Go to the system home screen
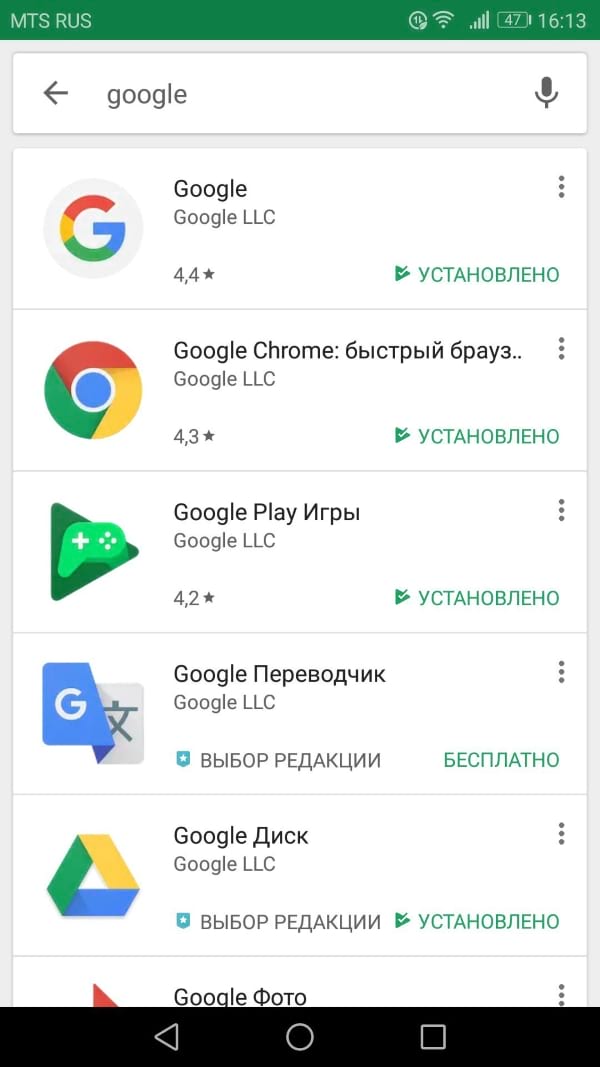The image size is (600, 1067). pos(300,1037)
